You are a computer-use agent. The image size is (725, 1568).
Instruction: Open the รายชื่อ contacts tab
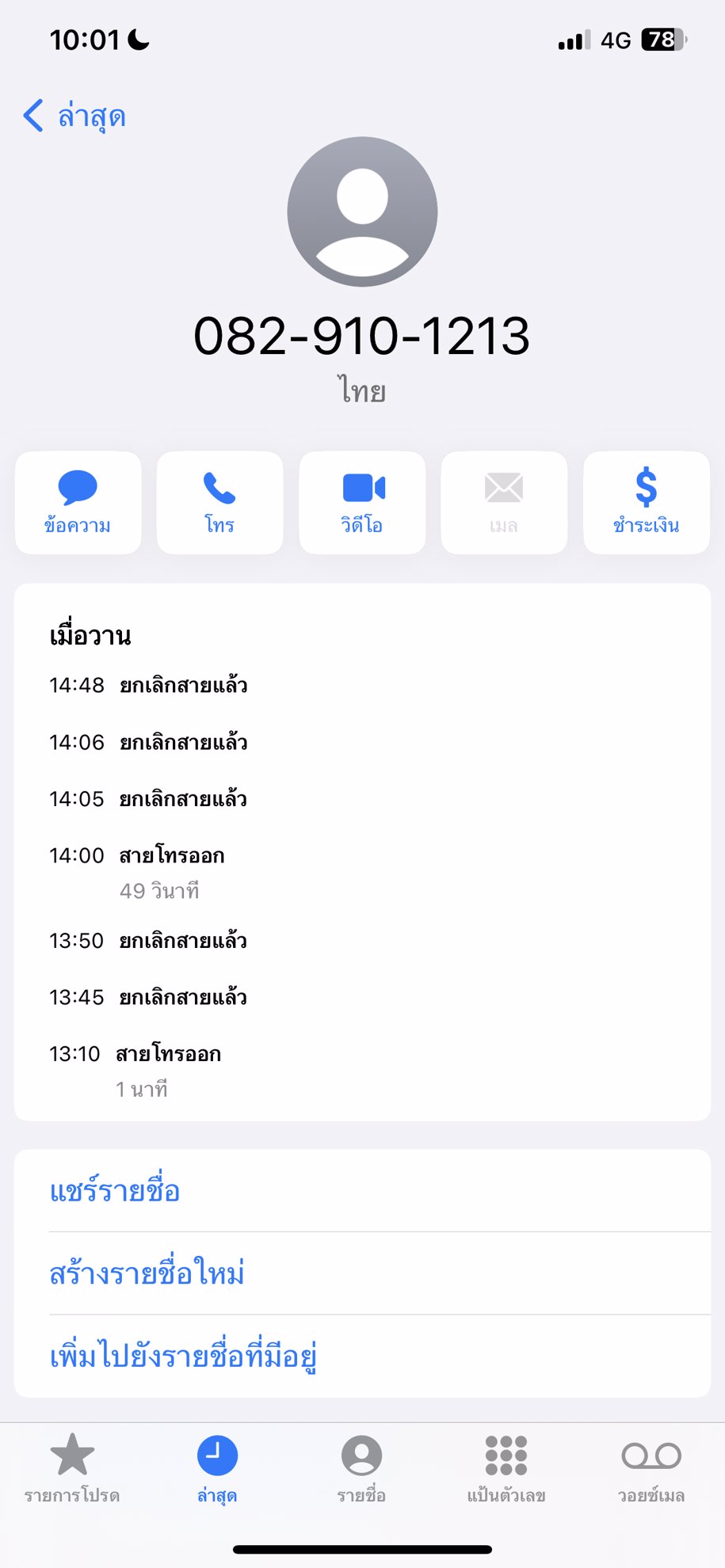(x=361, y=1469)
